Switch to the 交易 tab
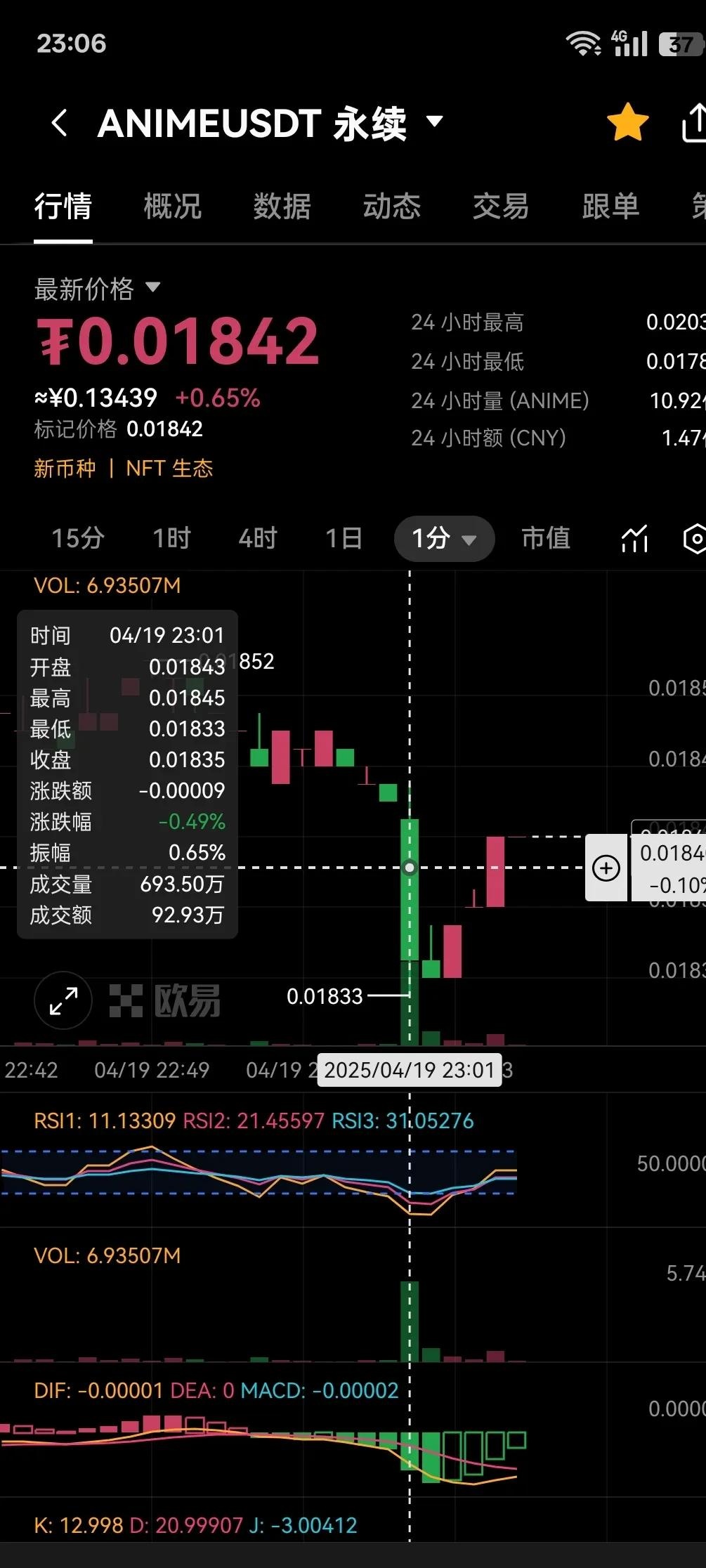 pyautogui.click(x=500, y=207)
